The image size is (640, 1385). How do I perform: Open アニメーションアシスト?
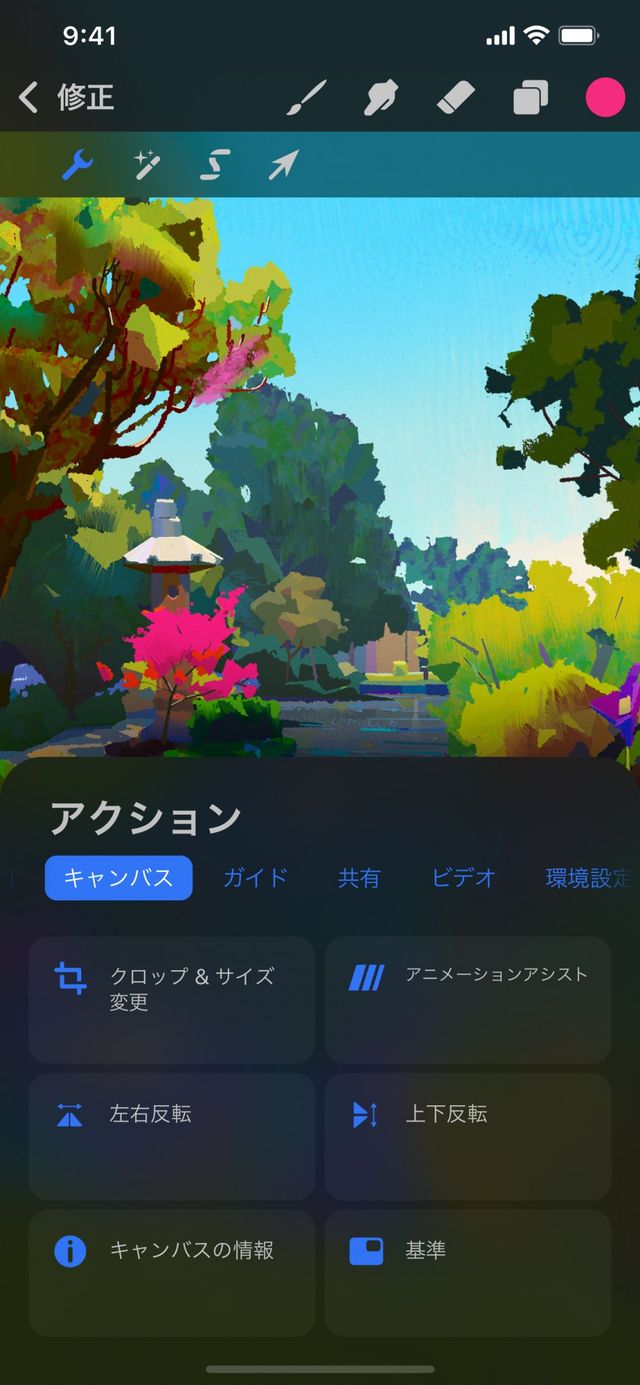[467, 999]
